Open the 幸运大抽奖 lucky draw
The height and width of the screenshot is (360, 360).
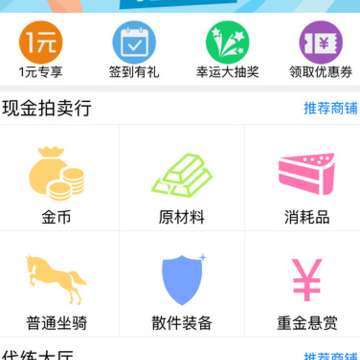pos(227,49)
